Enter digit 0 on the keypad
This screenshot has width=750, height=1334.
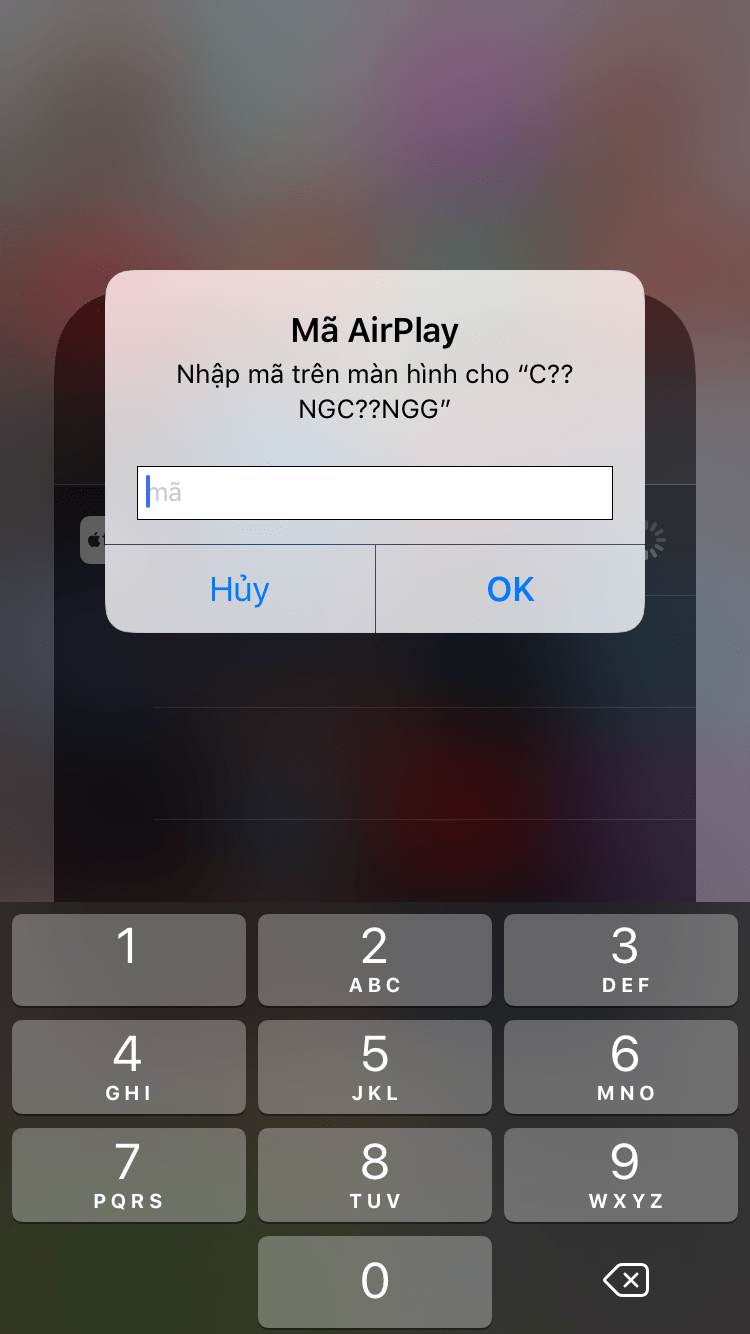pyautogui.click(x=375, y=1281)
